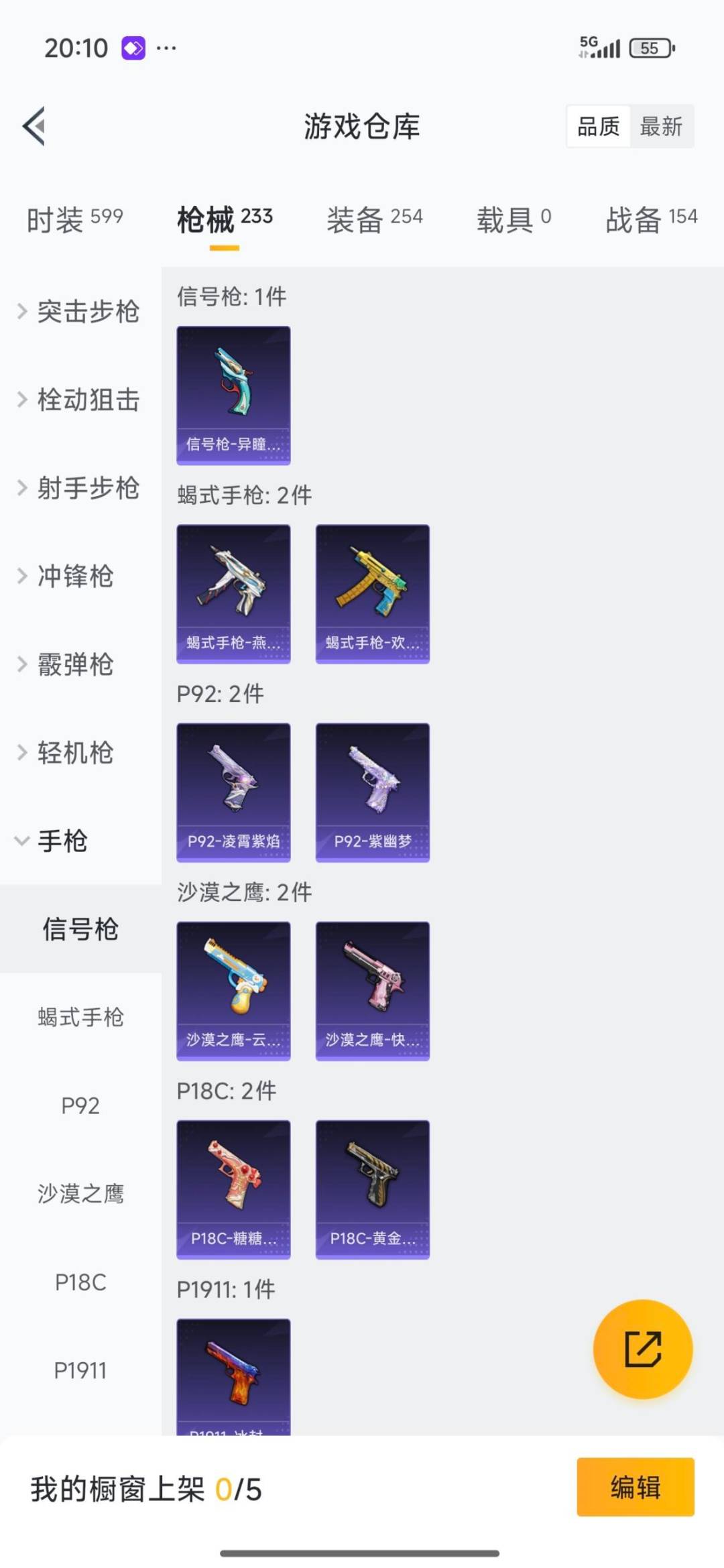This screenshot has width=724, height=1568.
Task: Open the yellow share floating action button
Action: coord(642,1350)
